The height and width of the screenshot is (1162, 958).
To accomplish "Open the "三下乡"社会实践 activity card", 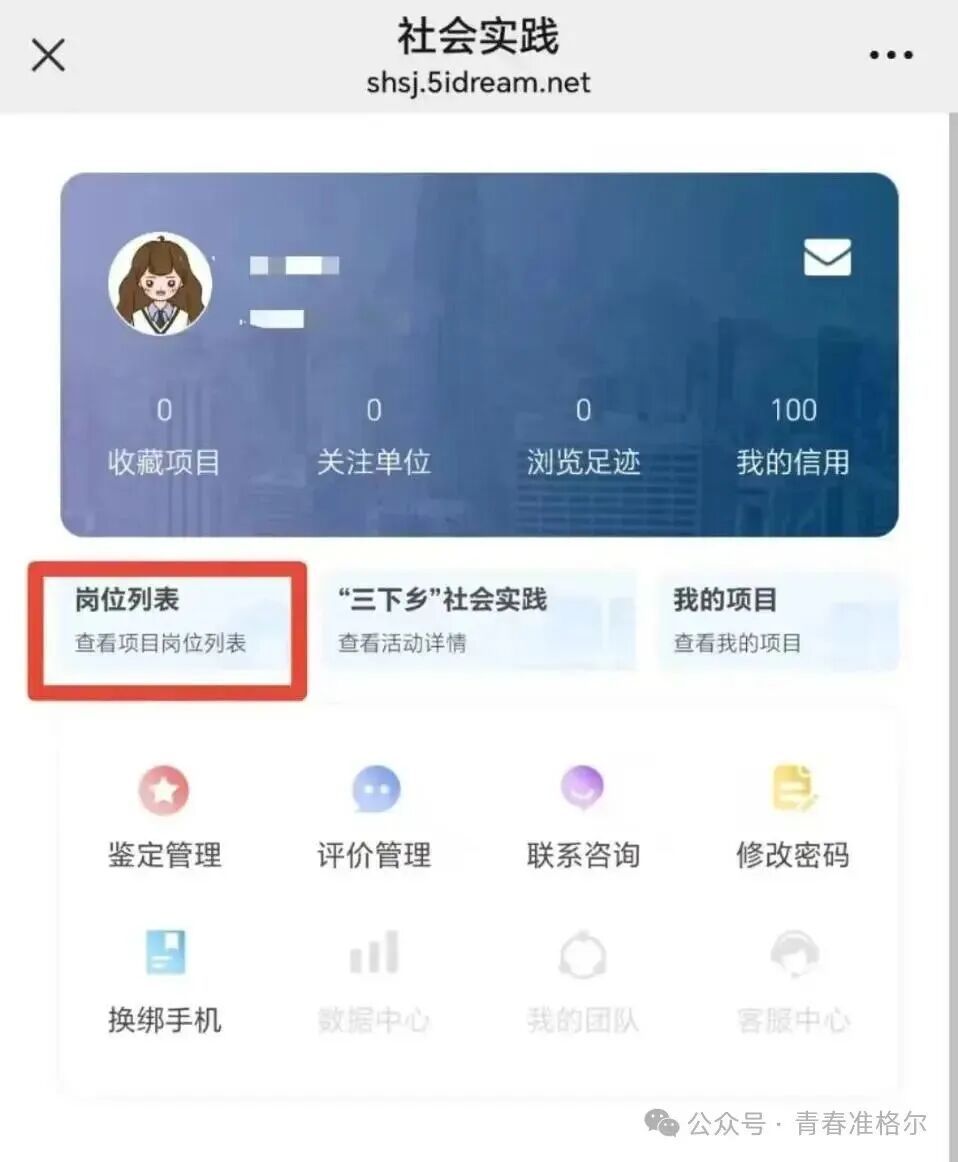I will 478,620.
